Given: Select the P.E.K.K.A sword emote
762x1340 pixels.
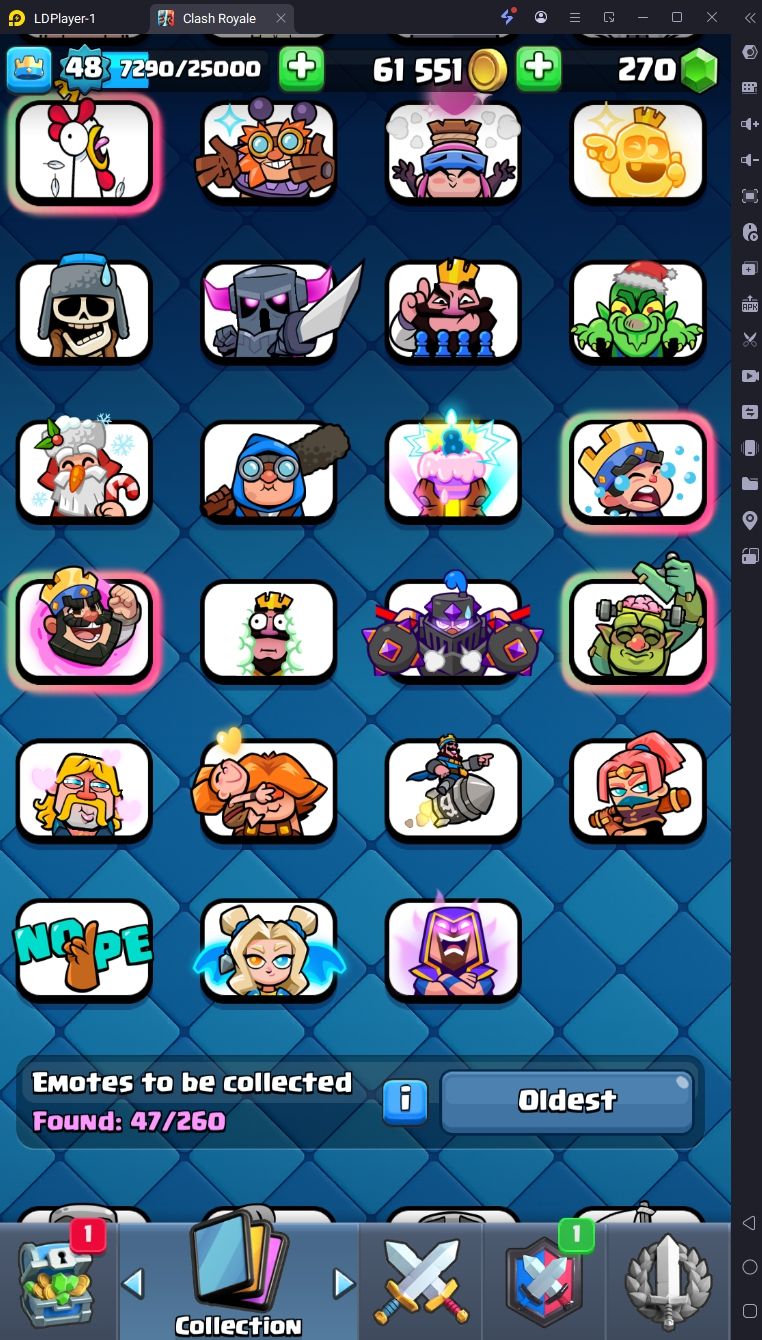Looking at the screenshot, I should pyautogui.click(x=269, y=311).
